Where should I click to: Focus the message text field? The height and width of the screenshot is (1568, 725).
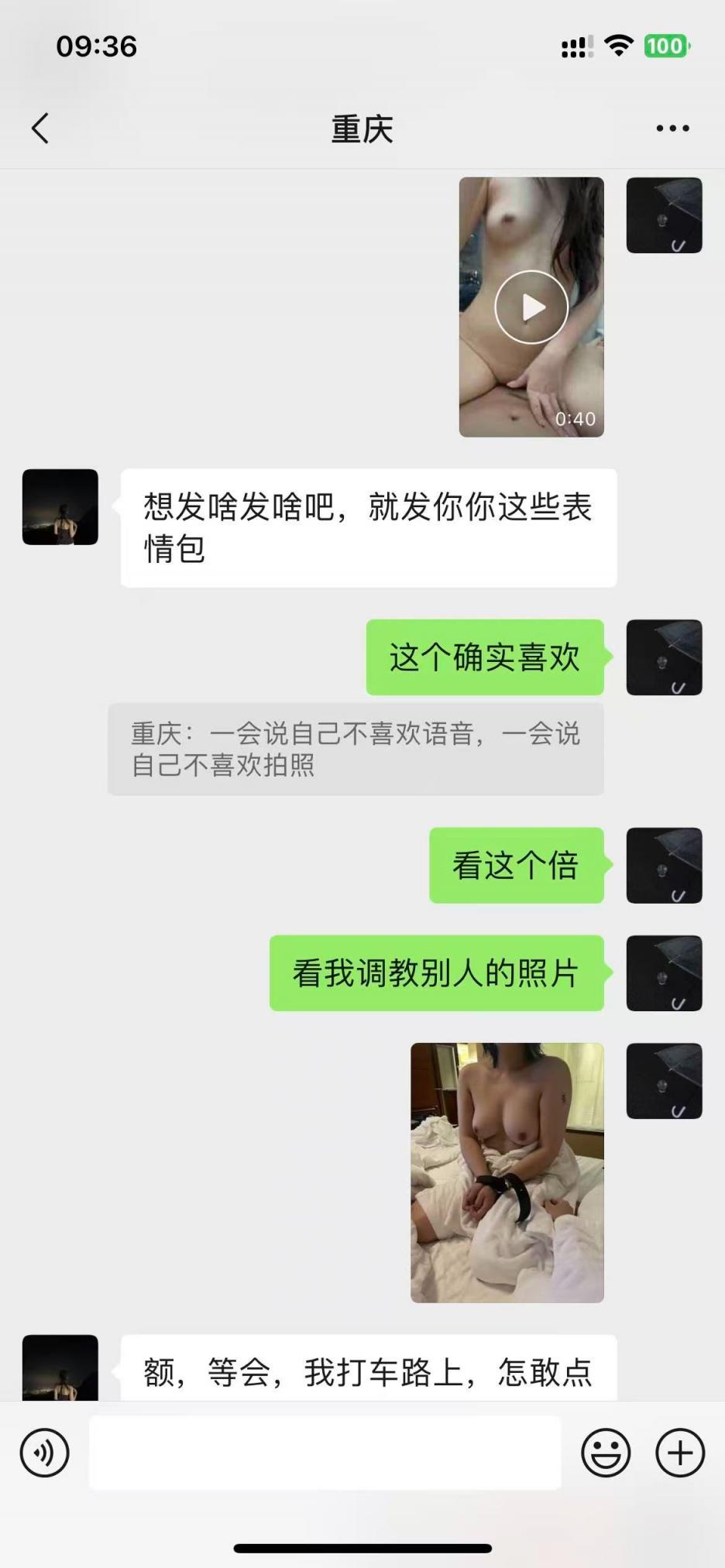[325, 1453]
